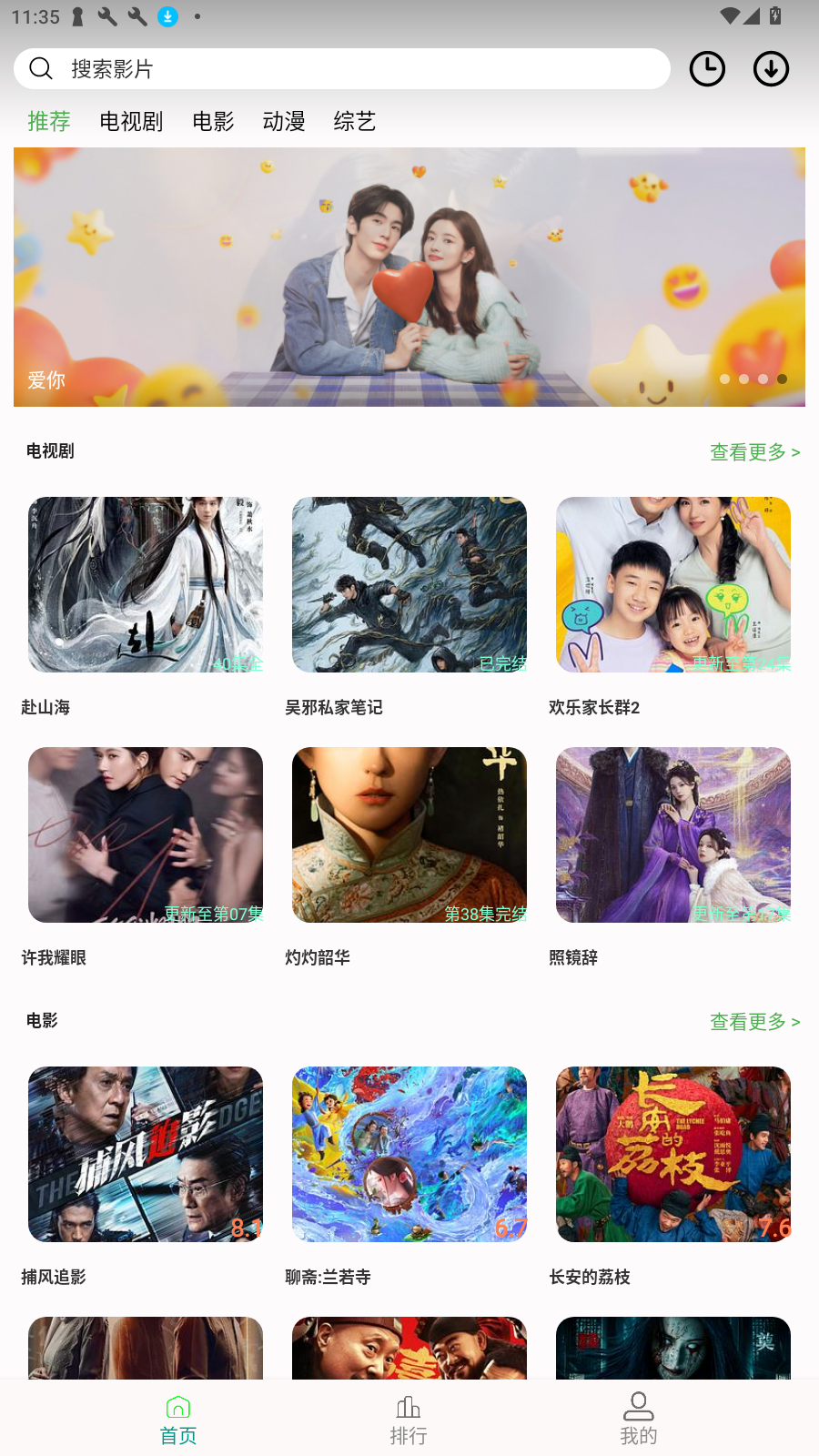This screenshot has height=1456, width=819.
Task: Open the drama 吴邪私家笔记
Action: (409, 585)
